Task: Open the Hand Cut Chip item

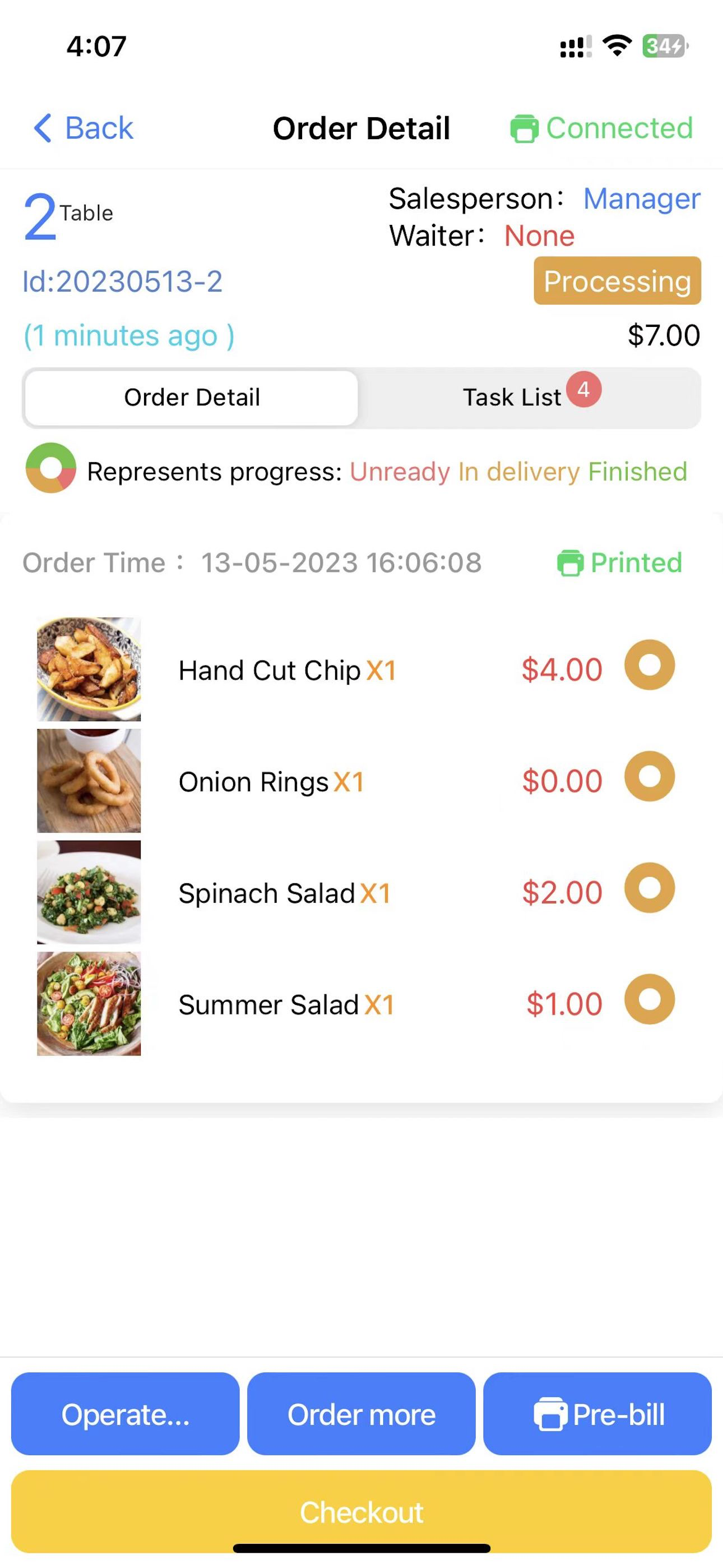Action: pyautogui.click(x=361, y=670)
